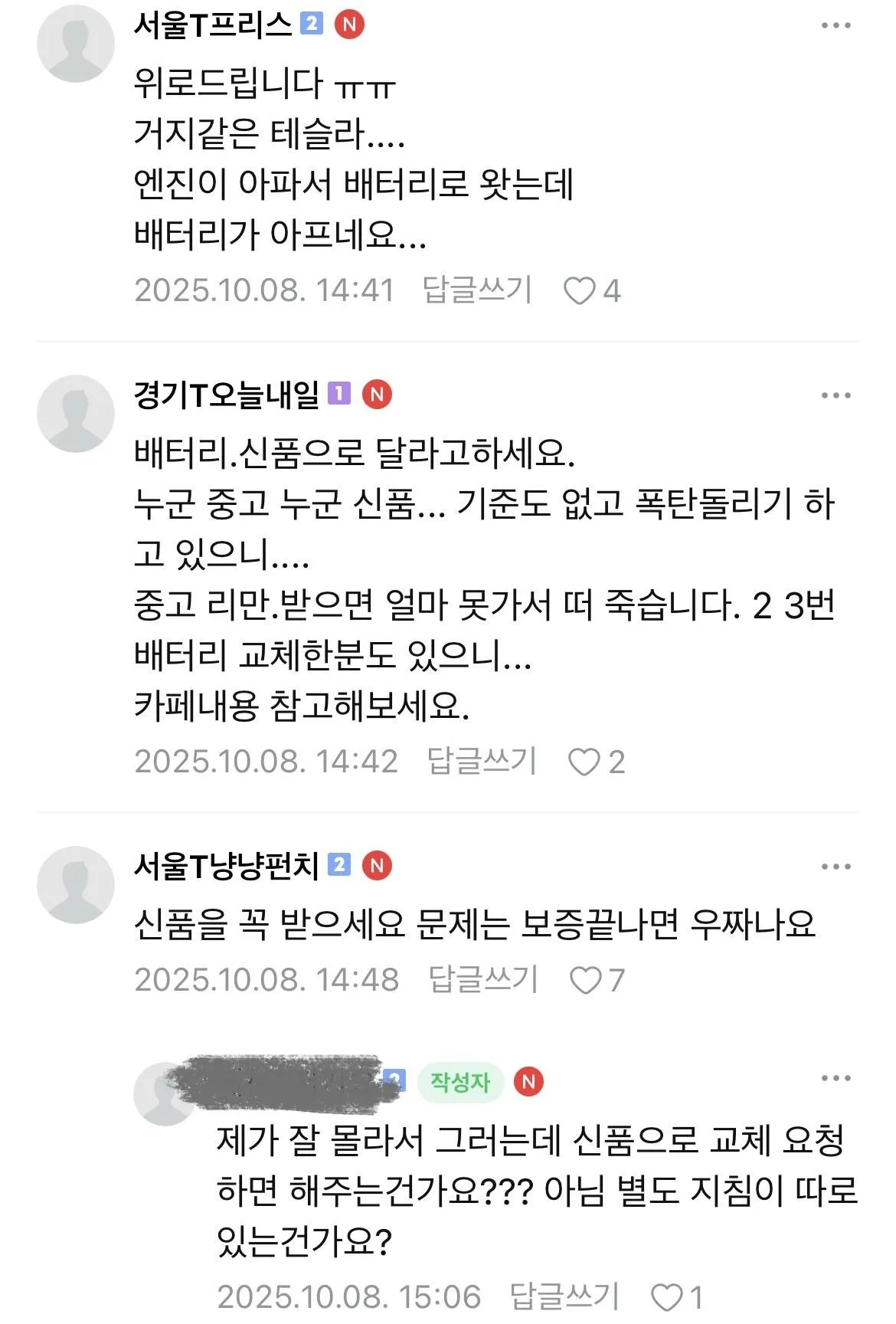
Task: Like 경기T오늘내일's comment
Action: [584, 762]
